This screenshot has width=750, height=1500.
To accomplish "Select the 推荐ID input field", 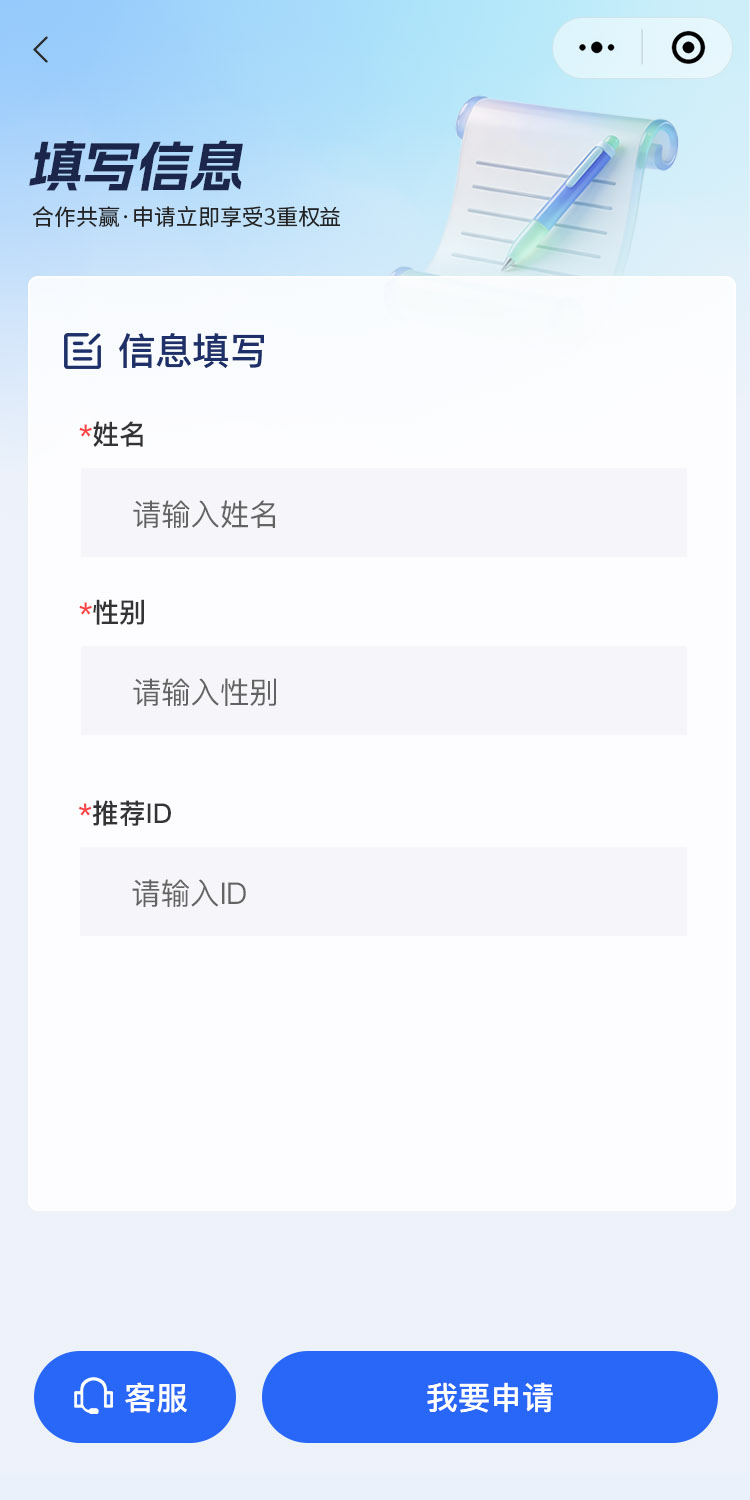I will click(384, 892).
